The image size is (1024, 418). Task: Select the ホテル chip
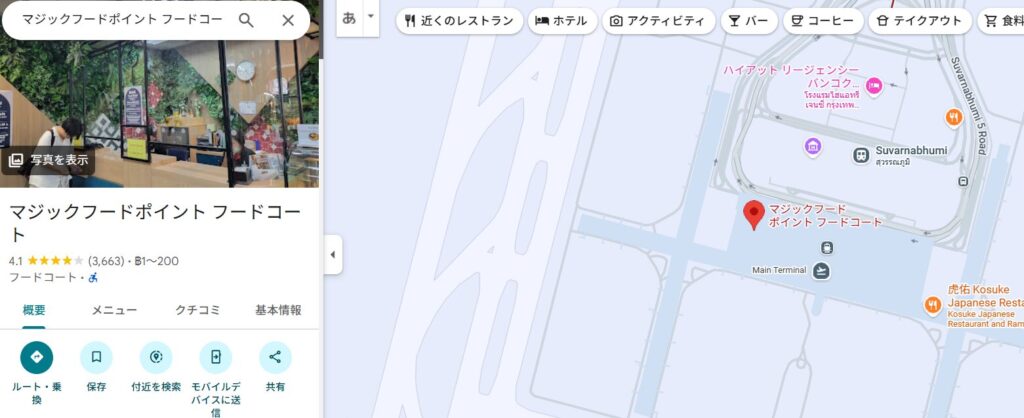[561, 20]
